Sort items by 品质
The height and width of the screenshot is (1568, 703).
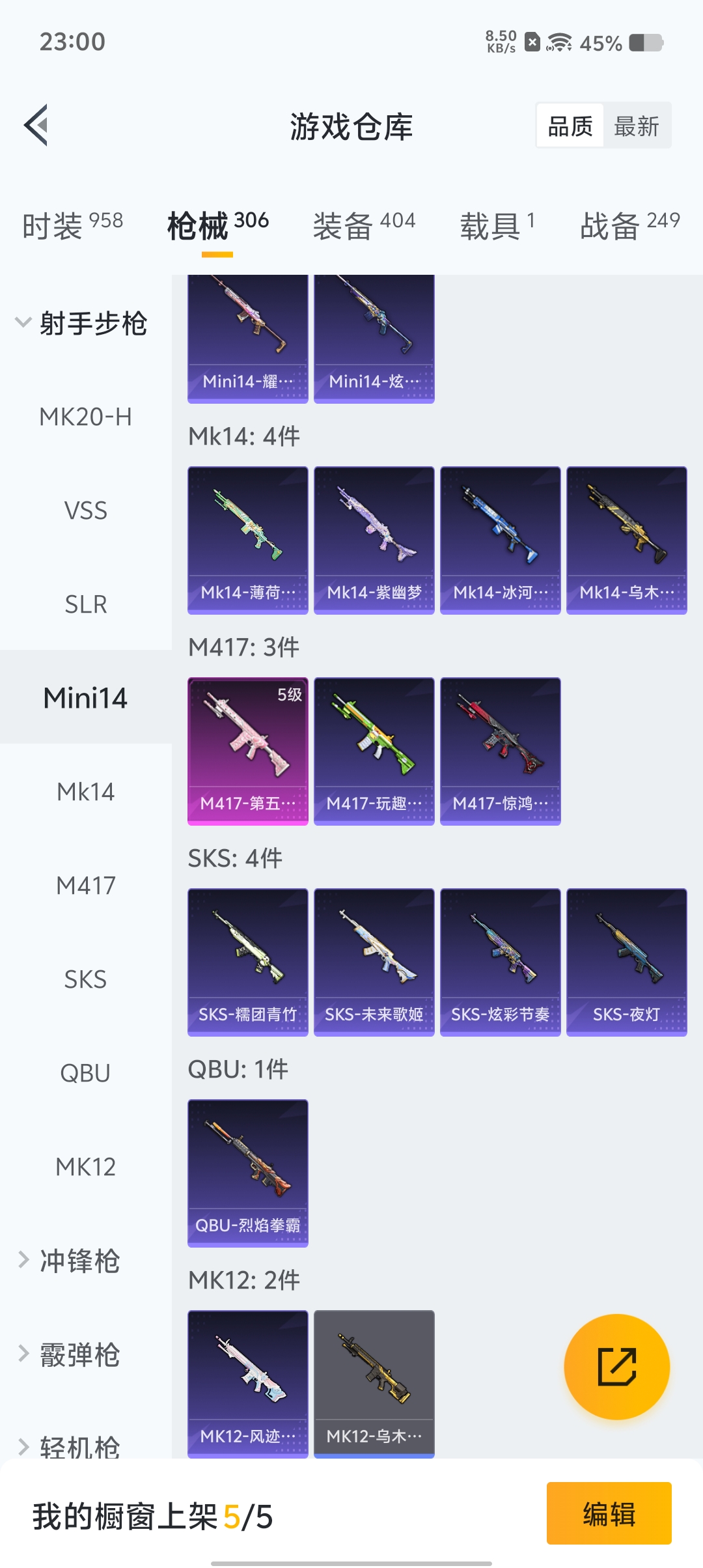[570, 126]
